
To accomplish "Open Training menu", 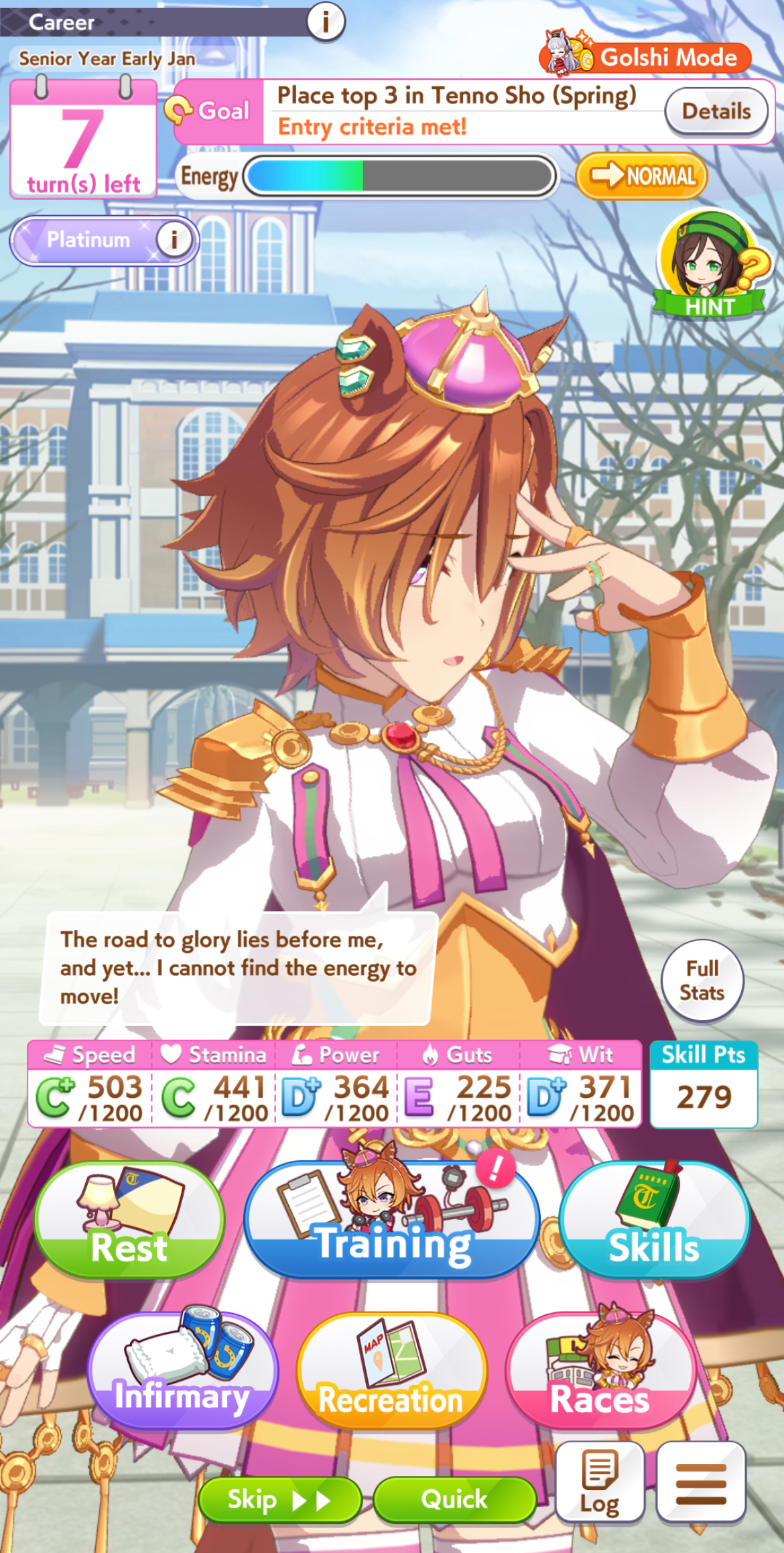I will [392, 1221].
